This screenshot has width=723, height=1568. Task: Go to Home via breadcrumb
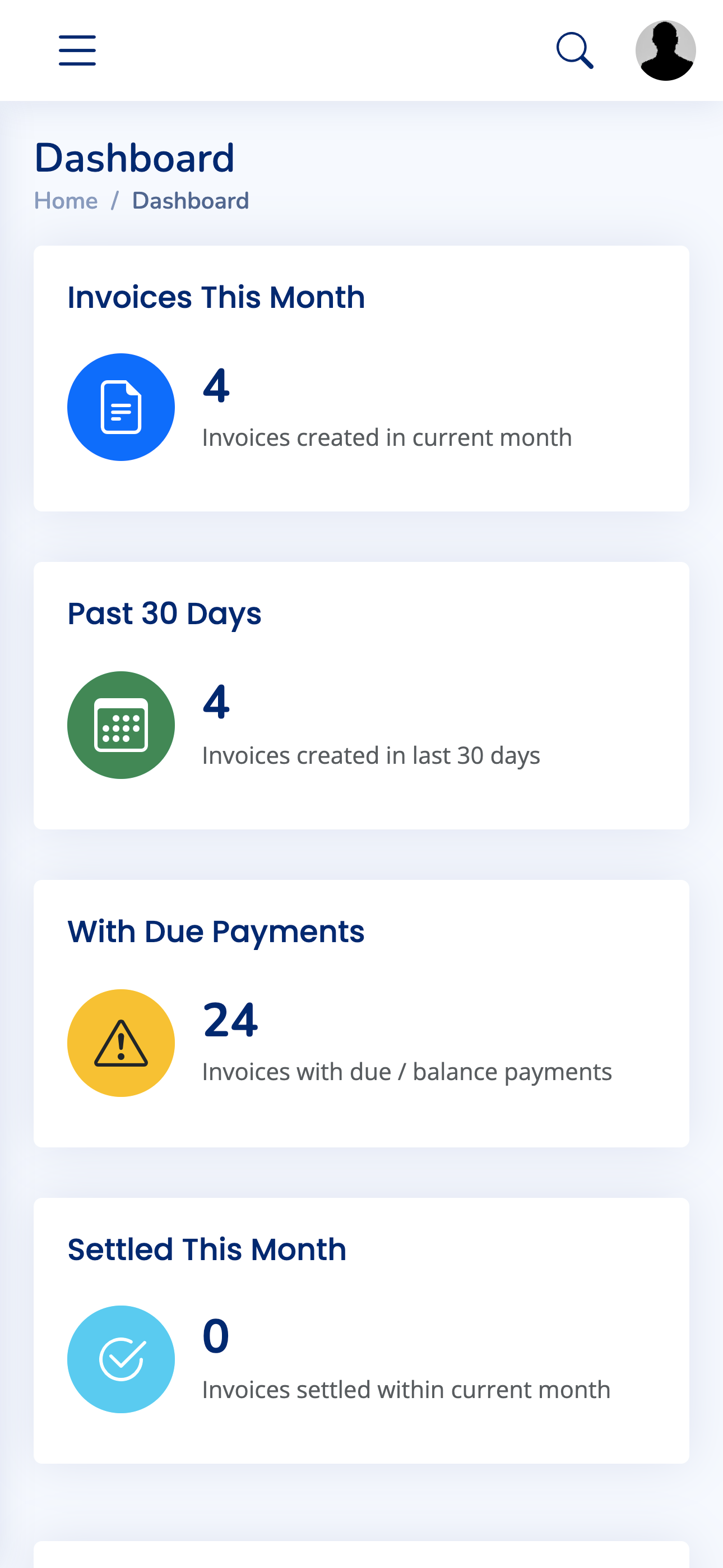pos(66,201)
